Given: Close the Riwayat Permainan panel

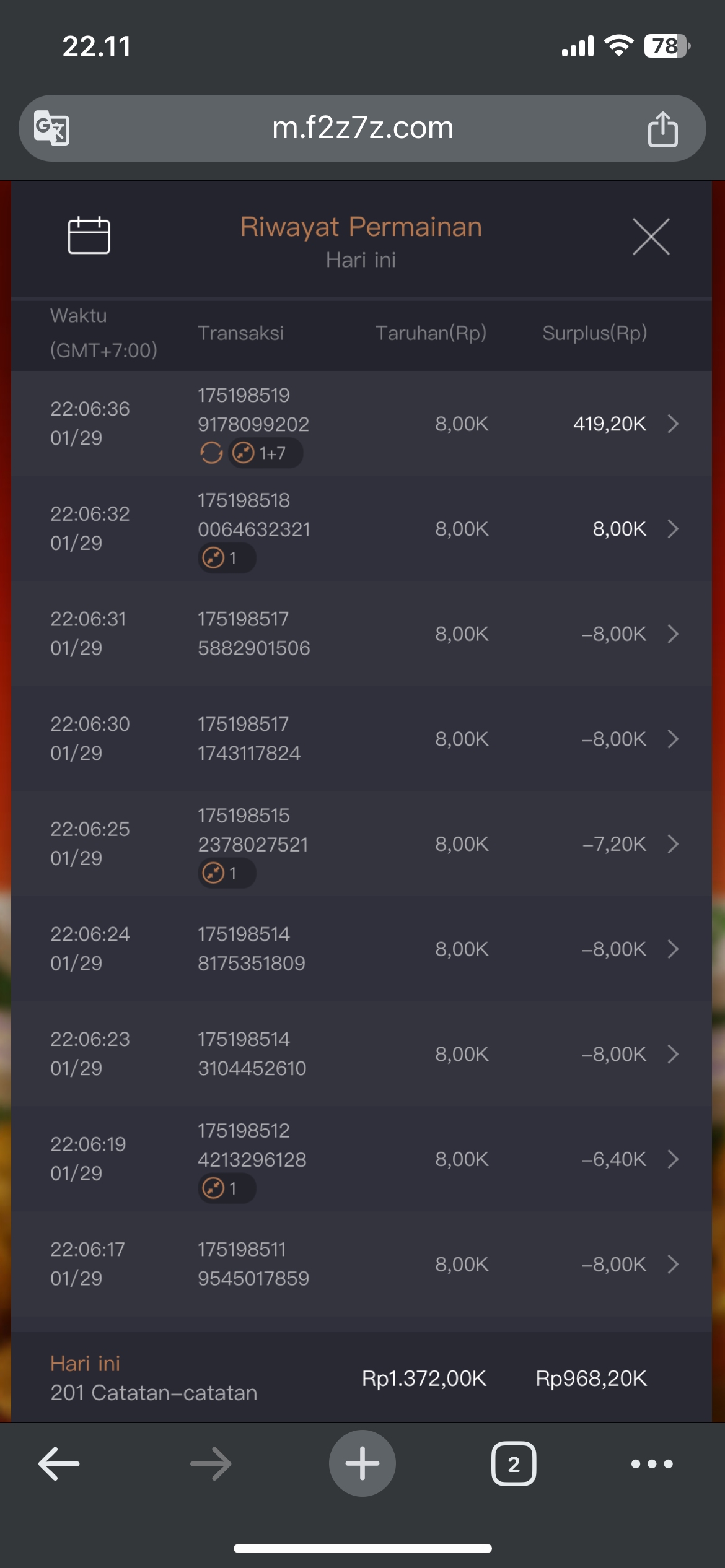Looking at the screenshot, I should click(651, 237).
